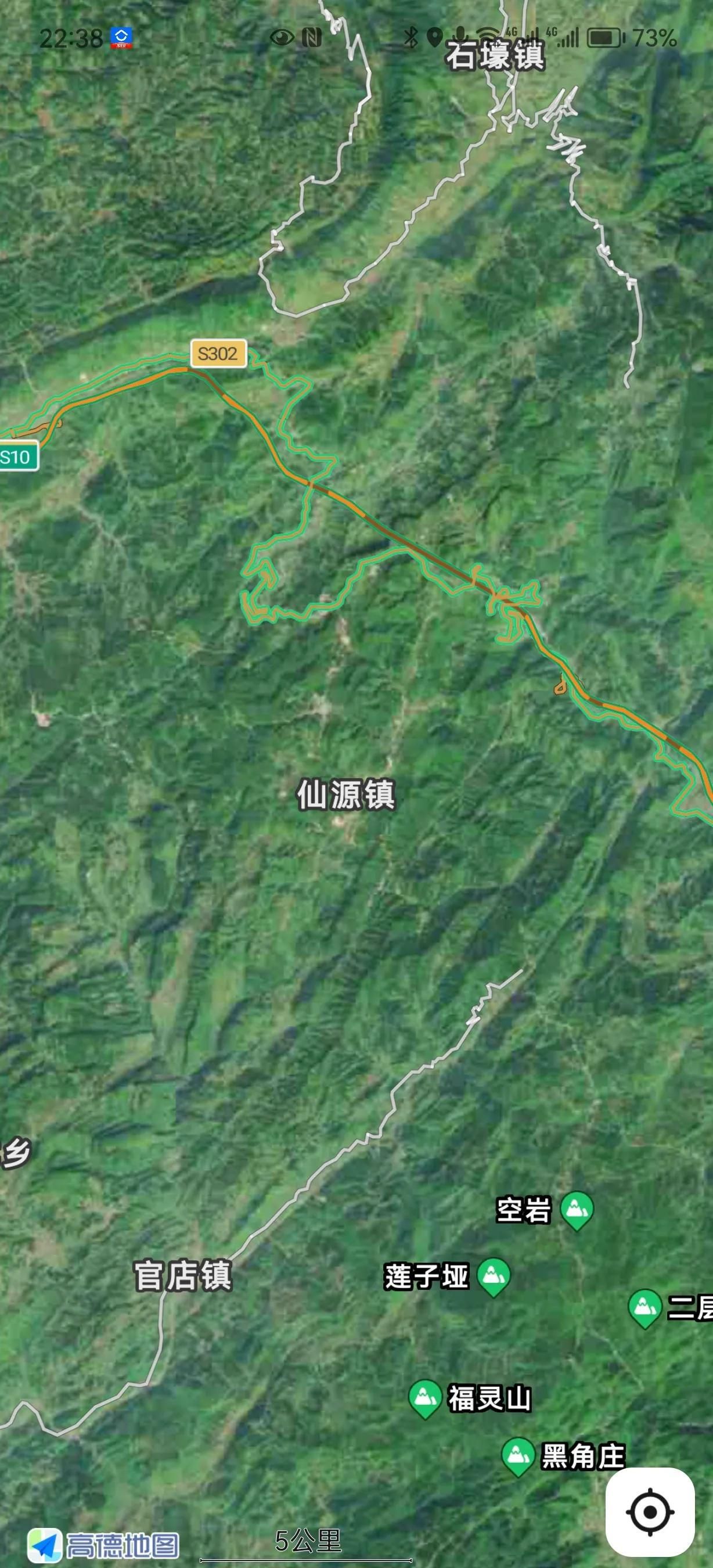Tap the 福灵山 scenic spot marker
The height and width of the screenshot is (1568, 713).
pyautogui.click(x=424, y=1397)
